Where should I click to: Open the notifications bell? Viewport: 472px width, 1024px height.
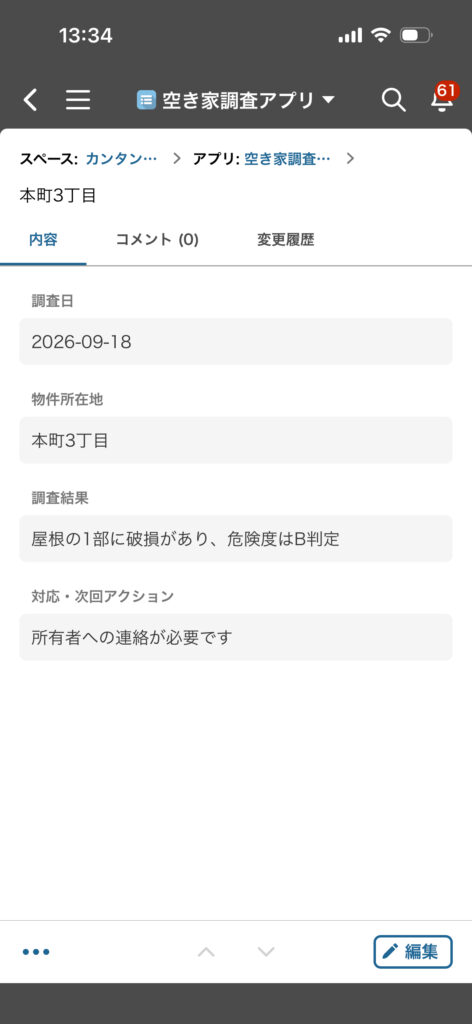[443, 99]
